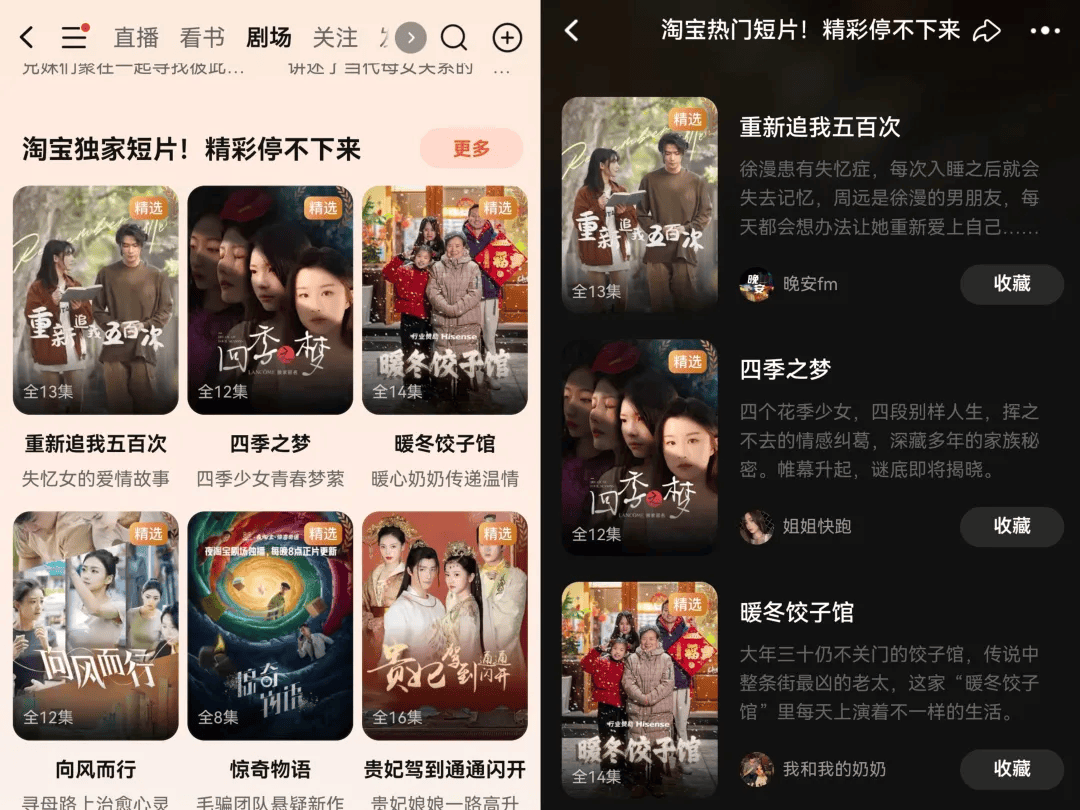
Task: Open the 向风而行 drama card
Action: (x=96, y=626)
